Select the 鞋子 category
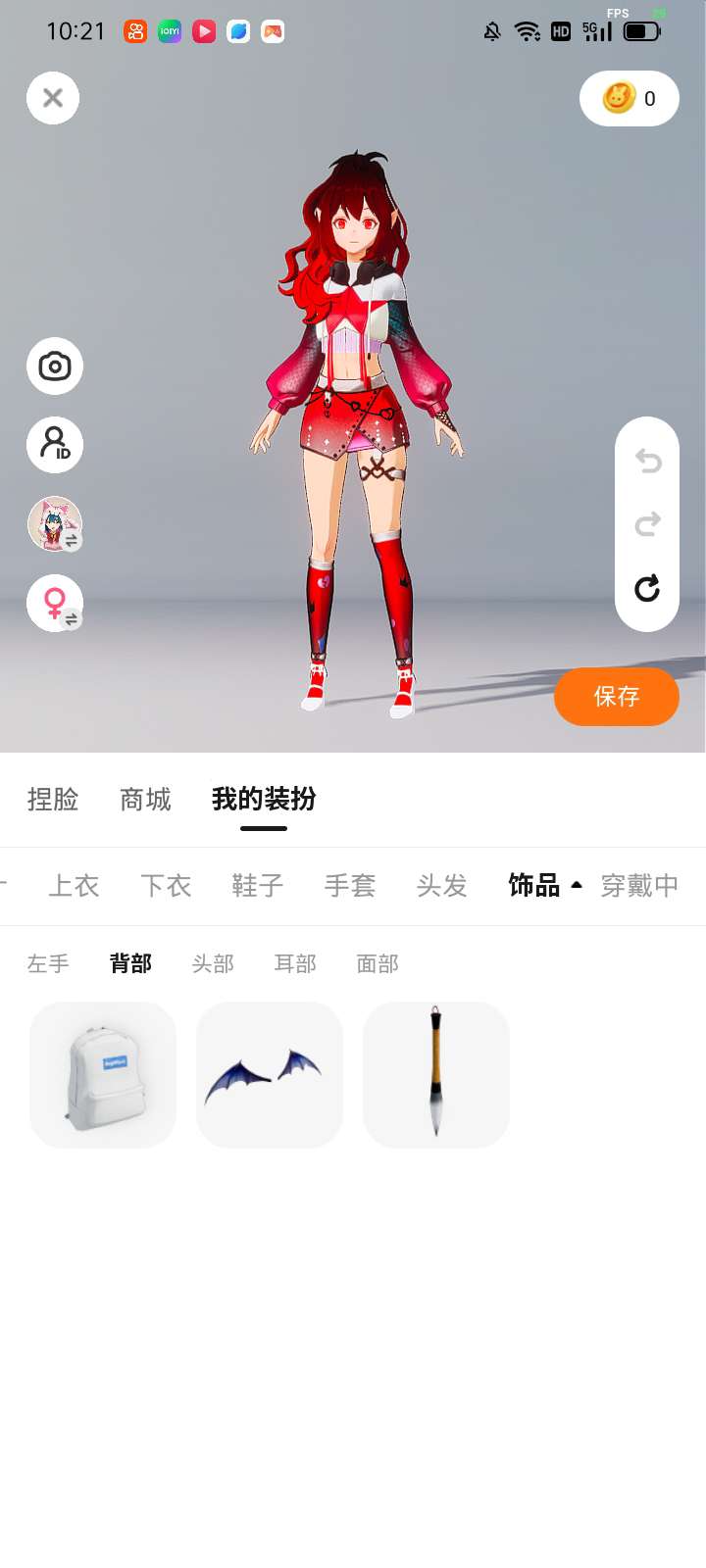Screen dimensions: 706x1568 [258, 886]
